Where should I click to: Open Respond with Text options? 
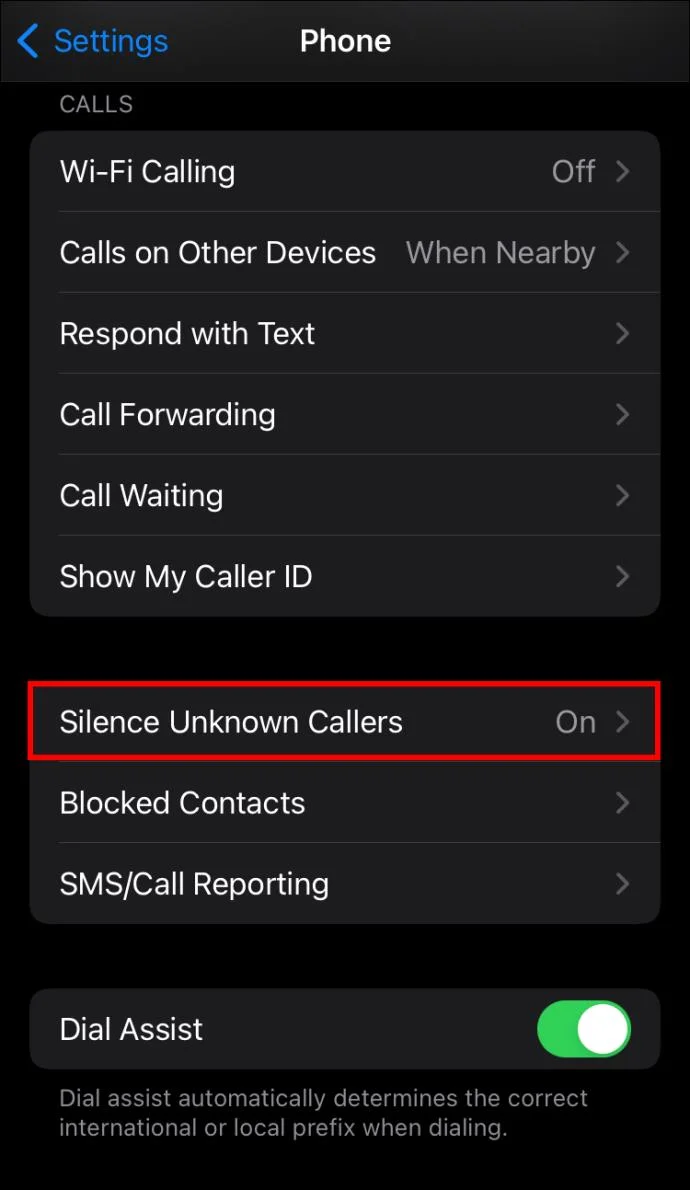[x=345, y=334]
